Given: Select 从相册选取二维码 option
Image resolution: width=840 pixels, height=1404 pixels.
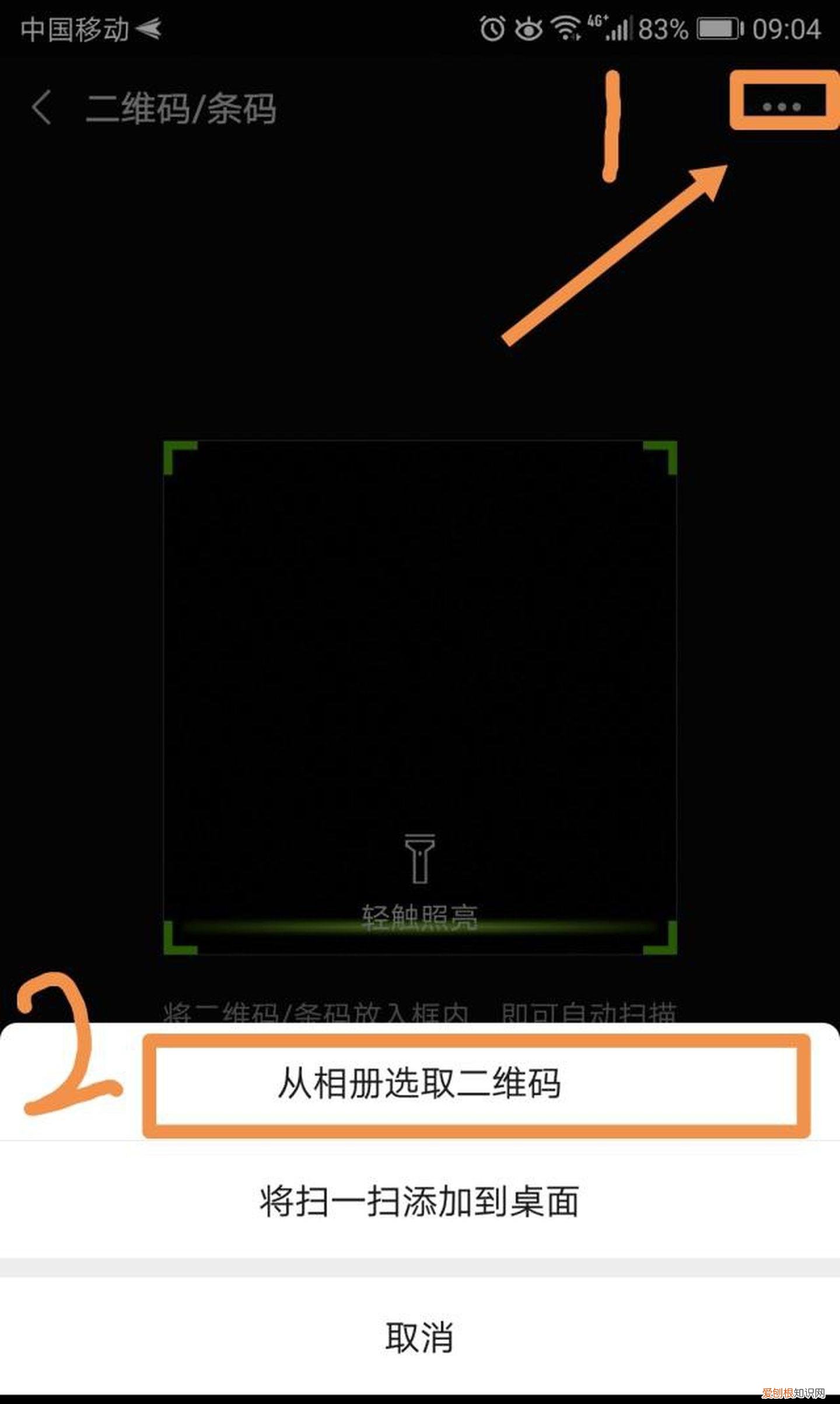Looking at the screenshot, I should 419,1083.
